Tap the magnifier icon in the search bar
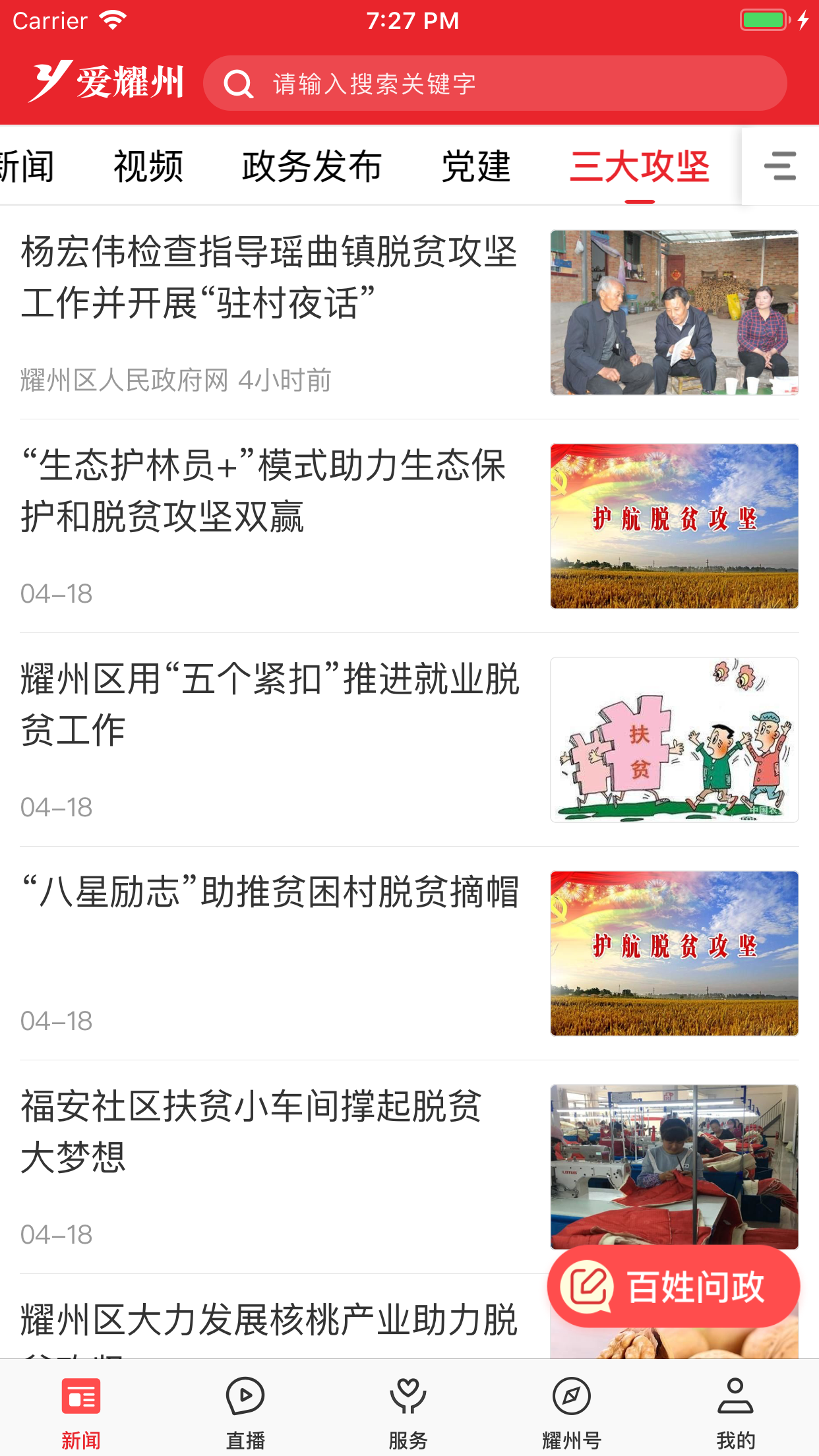This screenshot has height=1456, width=819. [x=239, y=82]
